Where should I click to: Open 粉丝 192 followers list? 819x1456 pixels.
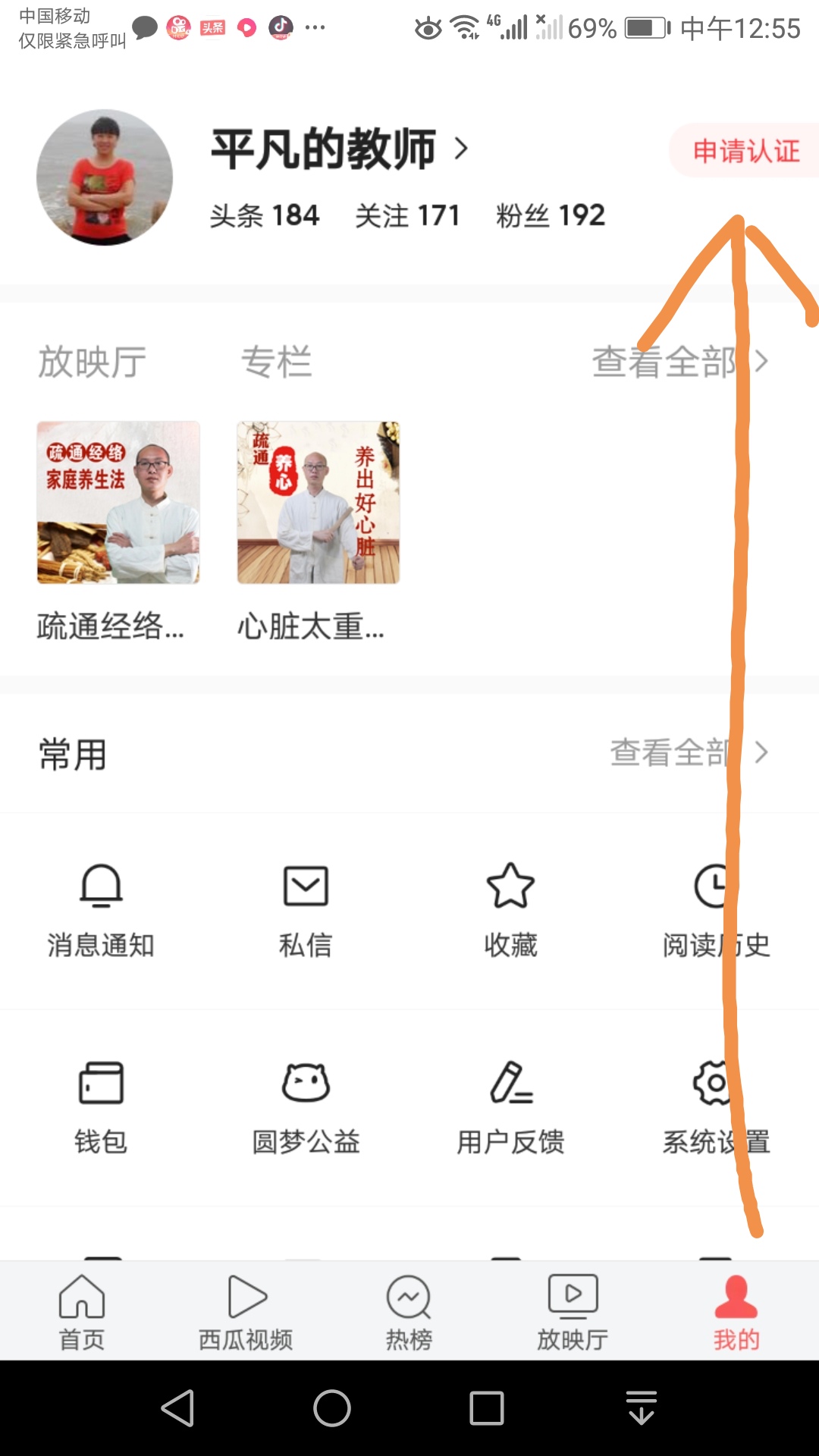tap(548, 216)
